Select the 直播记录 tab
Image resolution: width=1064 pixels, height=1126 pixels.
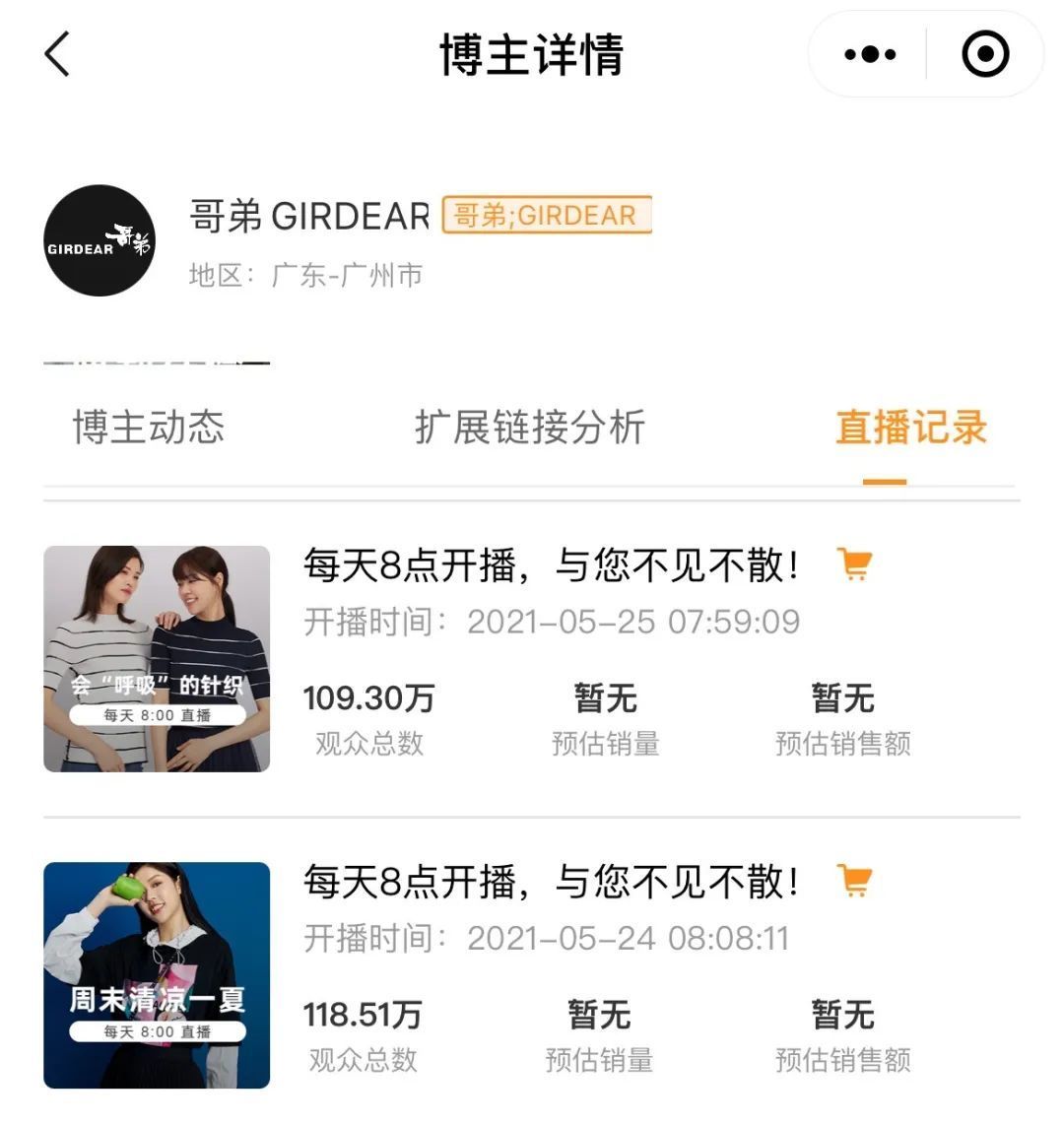pos(910,428)
